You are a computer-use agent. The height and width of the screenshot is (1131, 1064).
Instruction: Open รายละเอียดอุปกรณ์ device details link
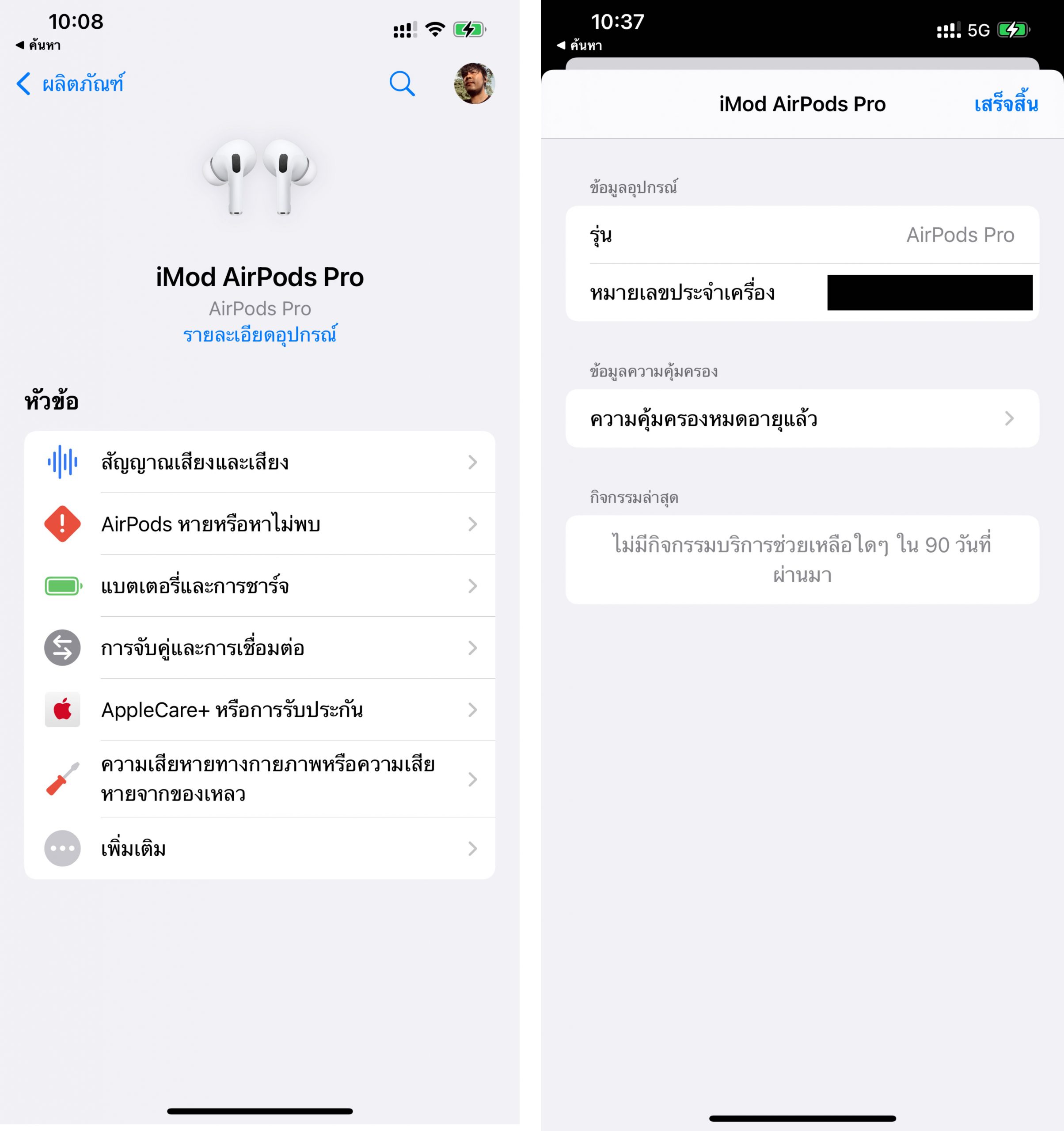click(260, 335)
